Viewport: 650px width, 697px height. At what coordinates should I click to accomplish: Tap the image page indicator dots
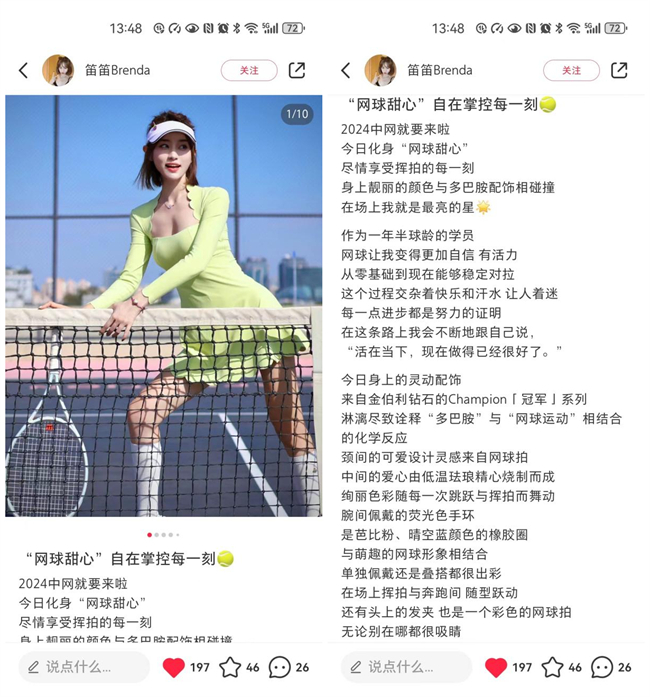coord(162,535)
